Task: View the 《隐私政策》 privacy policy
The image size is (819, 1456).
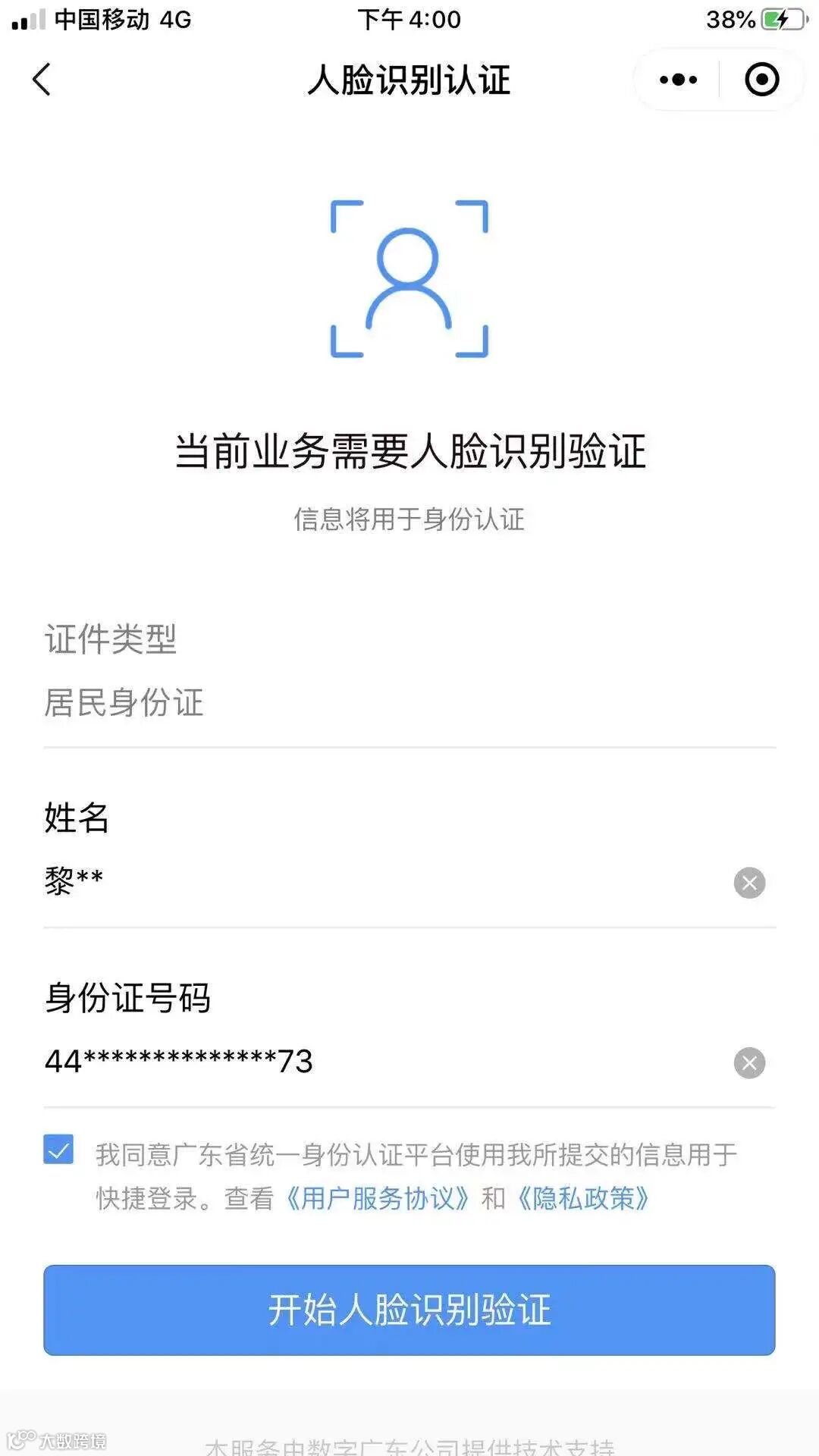Action: pyautogui.click(x=582, y=1199)
